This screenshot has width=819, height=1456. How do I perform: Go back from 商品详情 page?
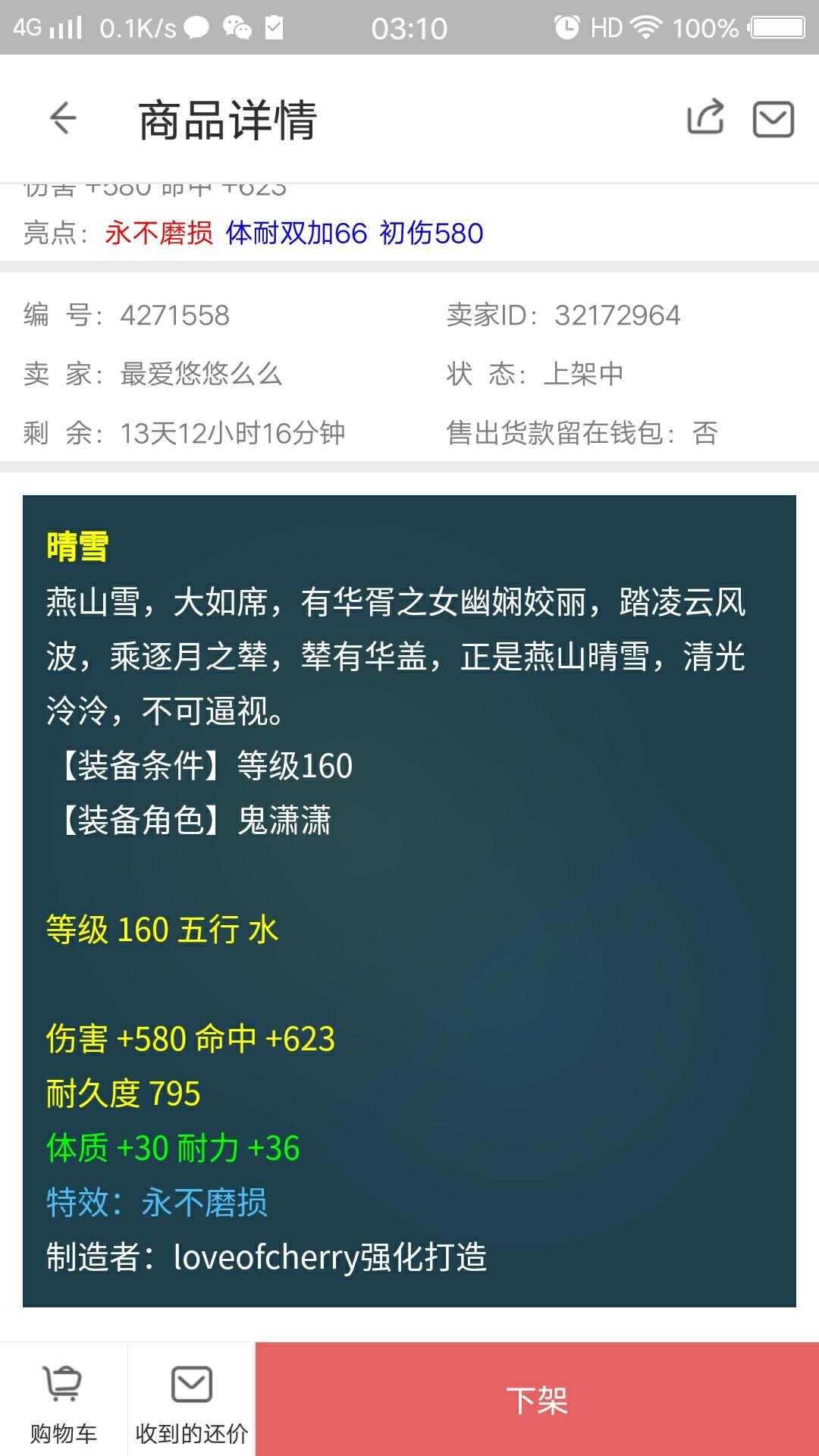tap(63, 118)
